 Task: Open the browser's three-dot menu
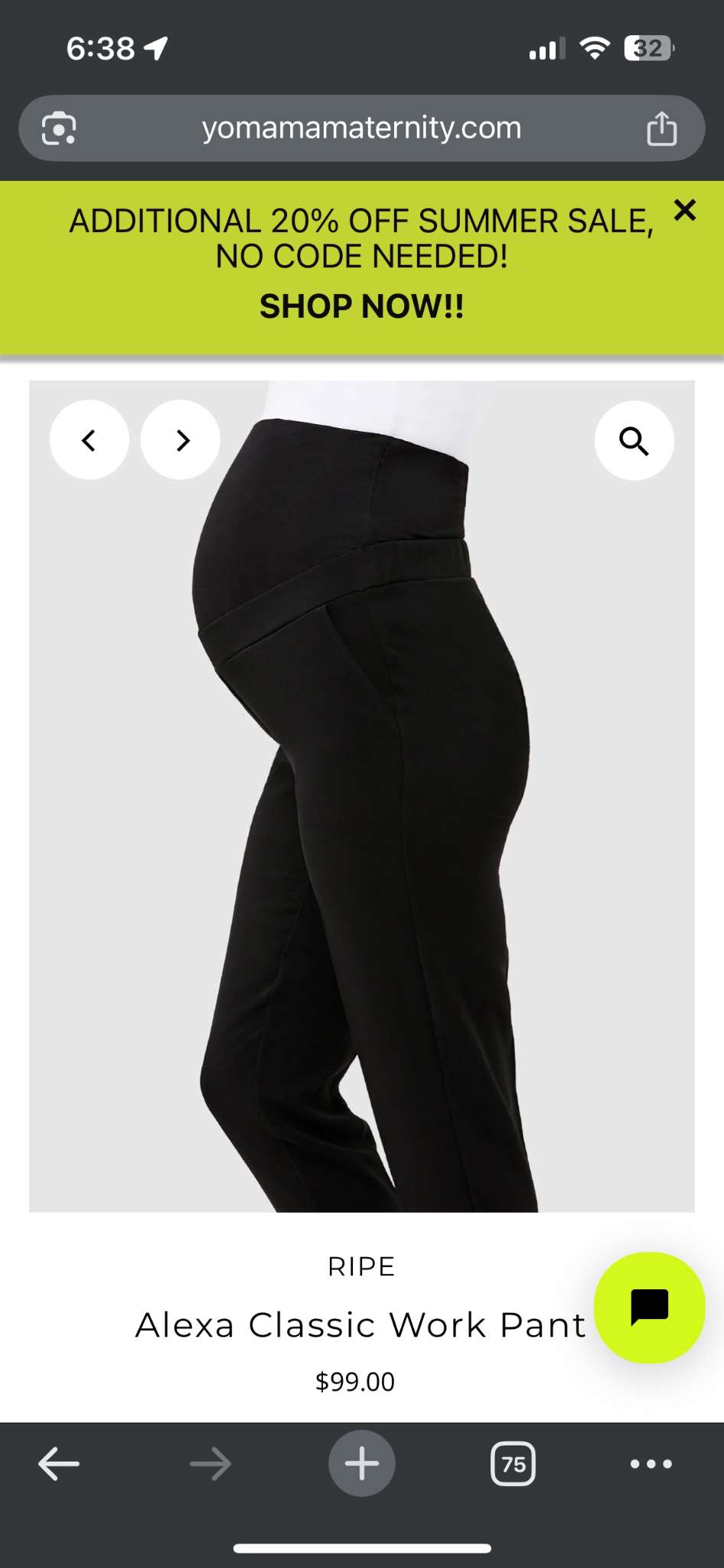[x=651, y=1464]
